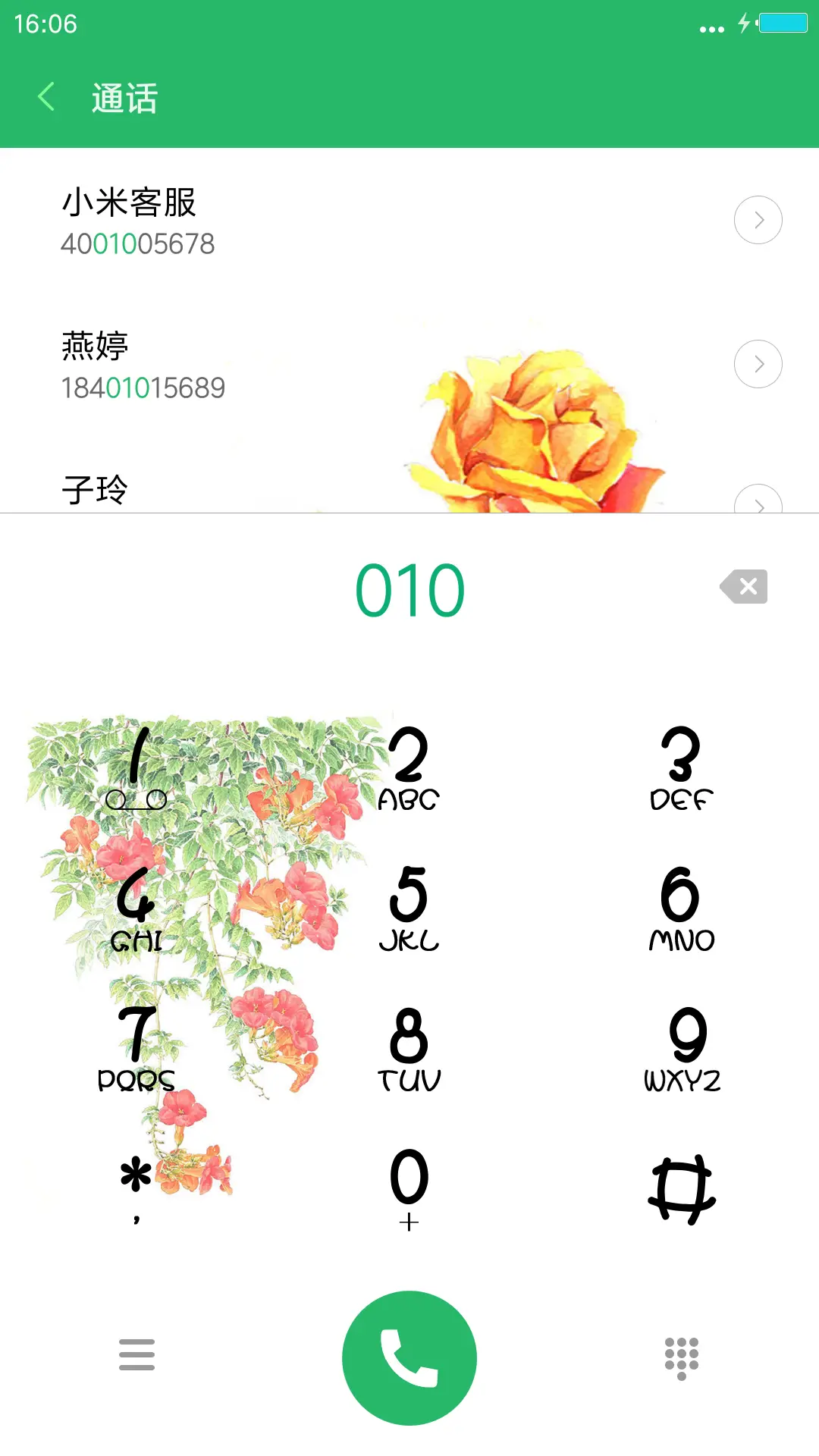Tap the number 18401015689 under 燕婷
The height and width of the screenshot is (1456, 819).
click(142, 387)
